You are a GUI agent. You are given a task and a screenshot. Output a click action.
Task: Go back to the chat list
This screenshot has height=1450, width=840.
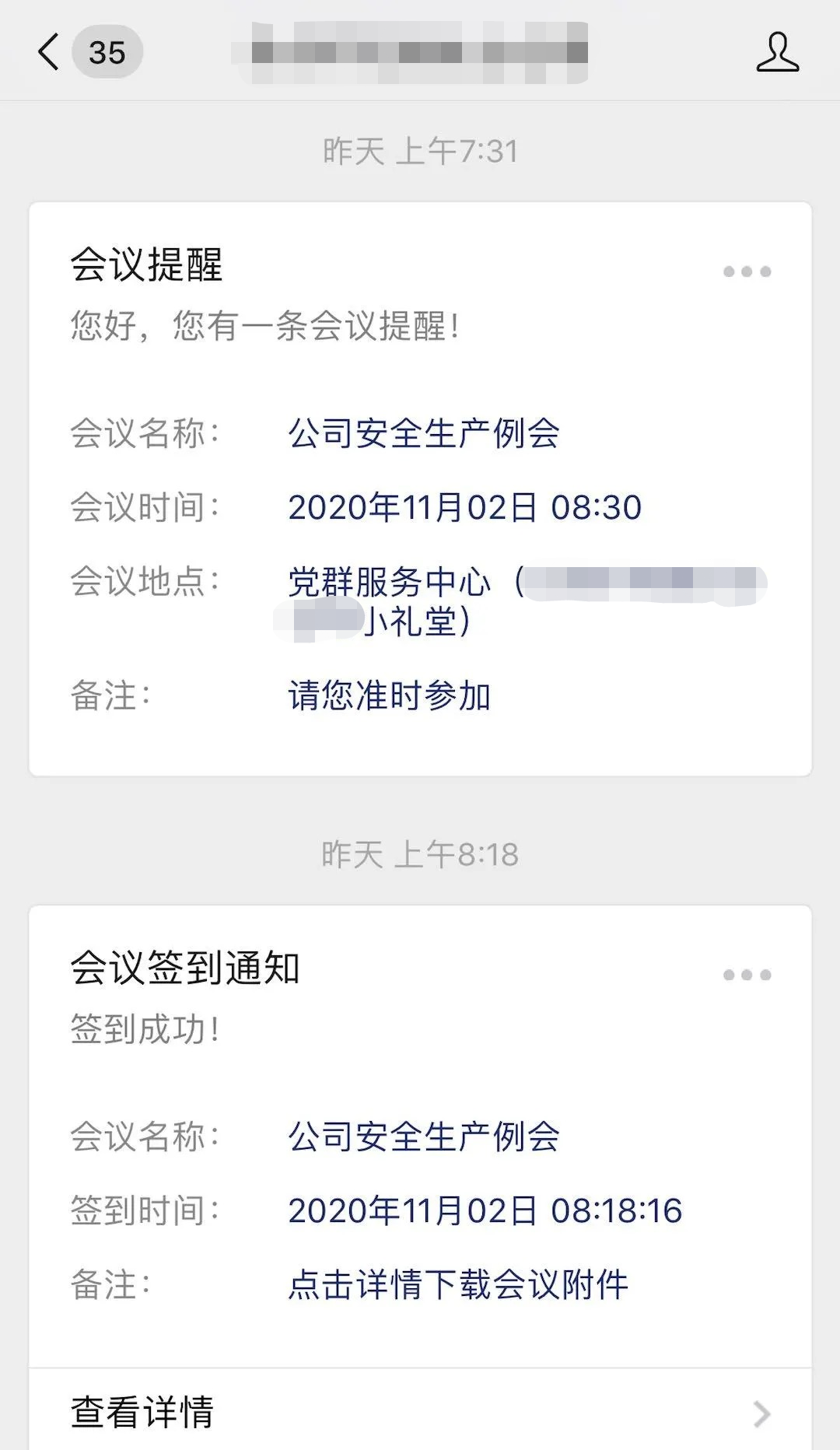coord(50,53)
